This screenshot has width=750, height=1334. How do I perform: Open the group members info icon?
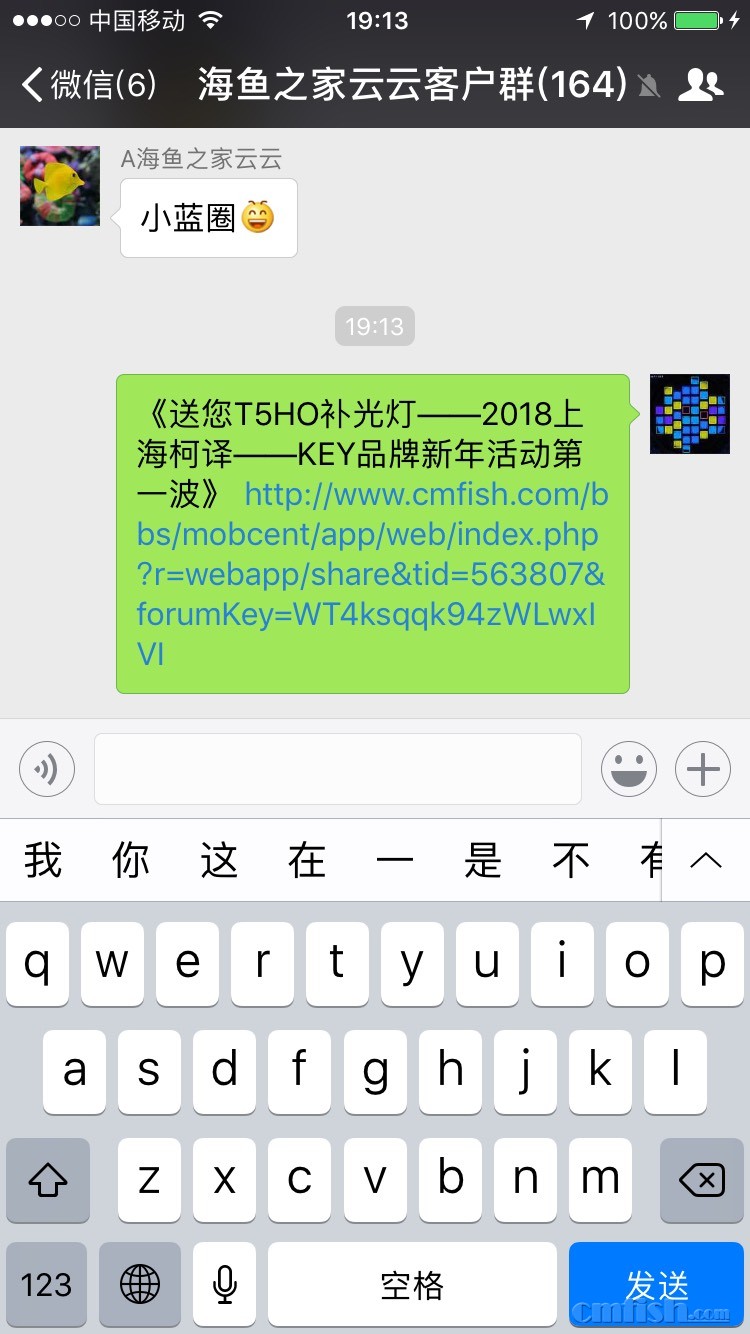point(700,85)
